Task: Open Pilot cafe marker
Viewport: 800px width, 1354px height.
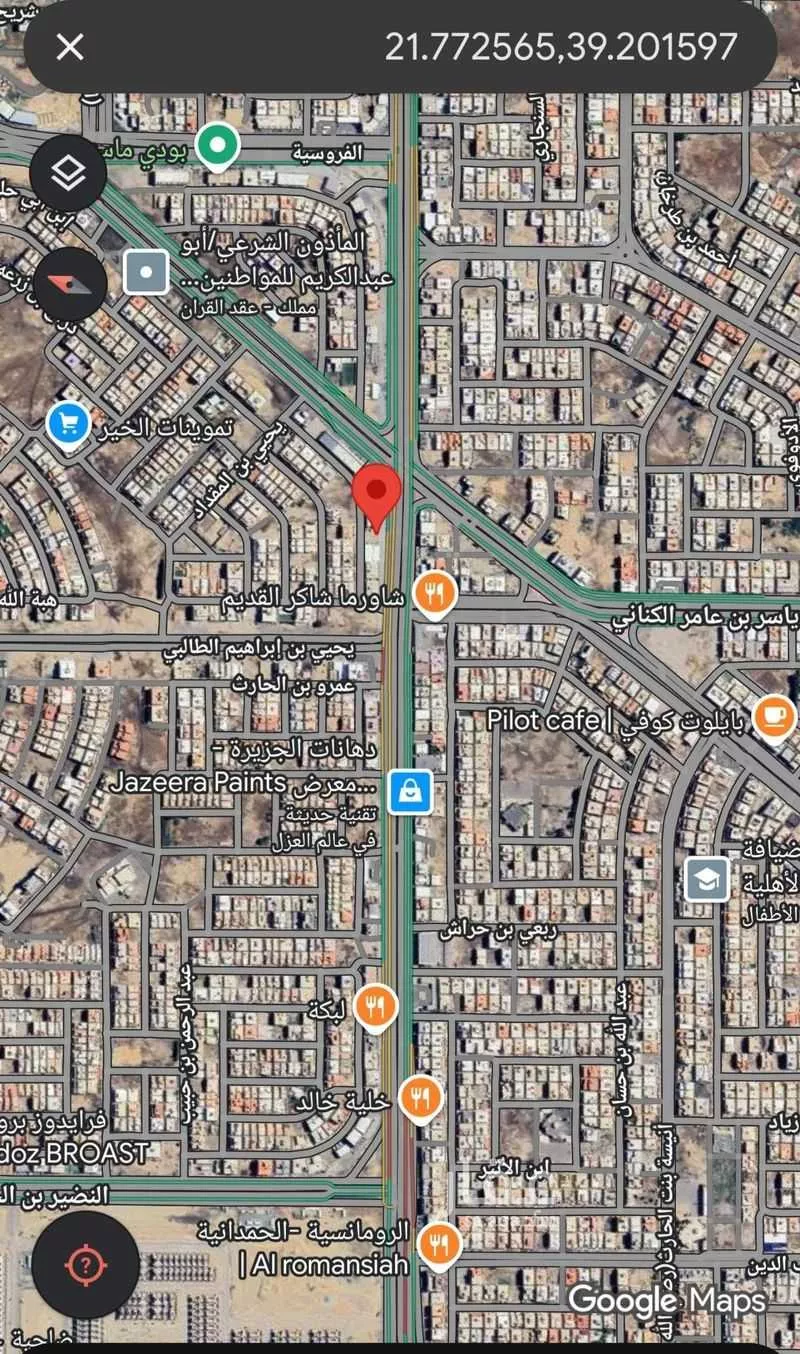Action: [773, 718]
